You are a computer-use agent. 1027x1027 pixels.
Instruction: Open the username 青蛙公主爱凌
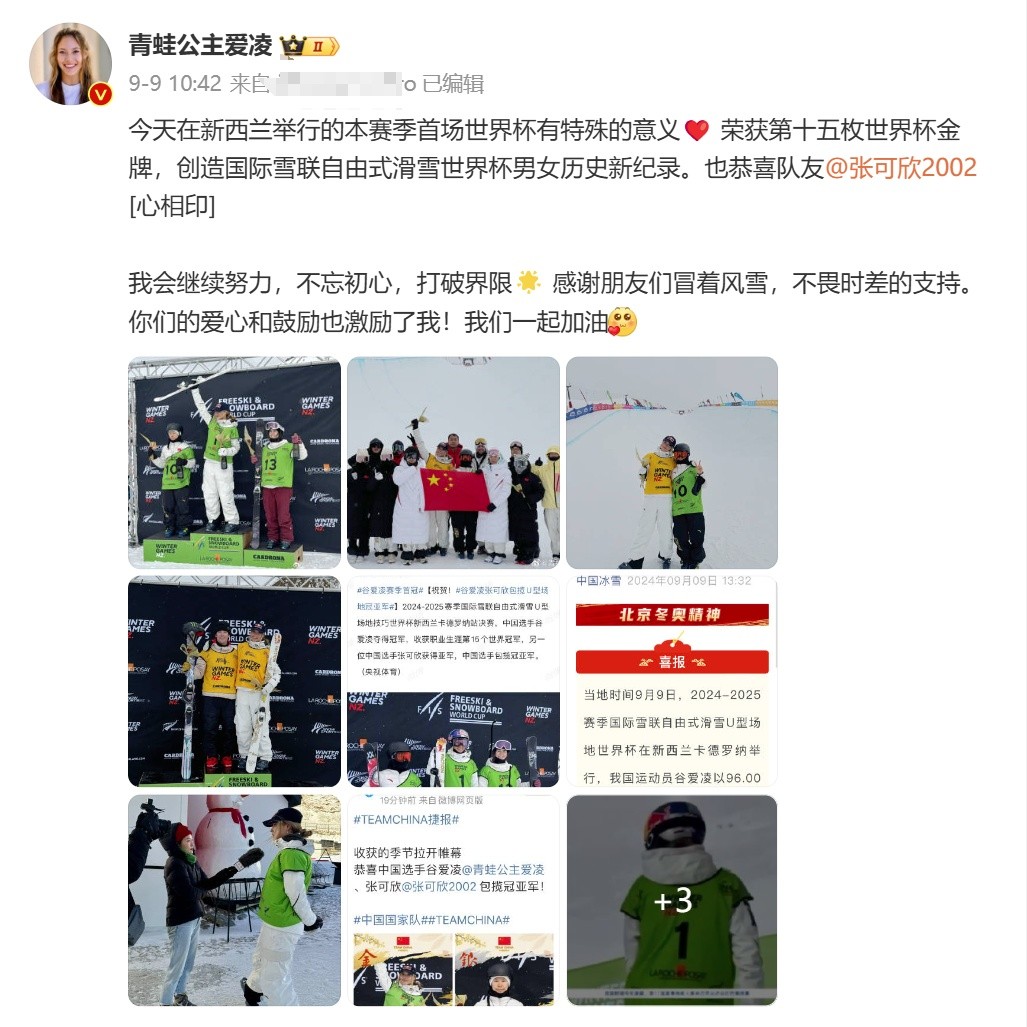pos(200,45)
